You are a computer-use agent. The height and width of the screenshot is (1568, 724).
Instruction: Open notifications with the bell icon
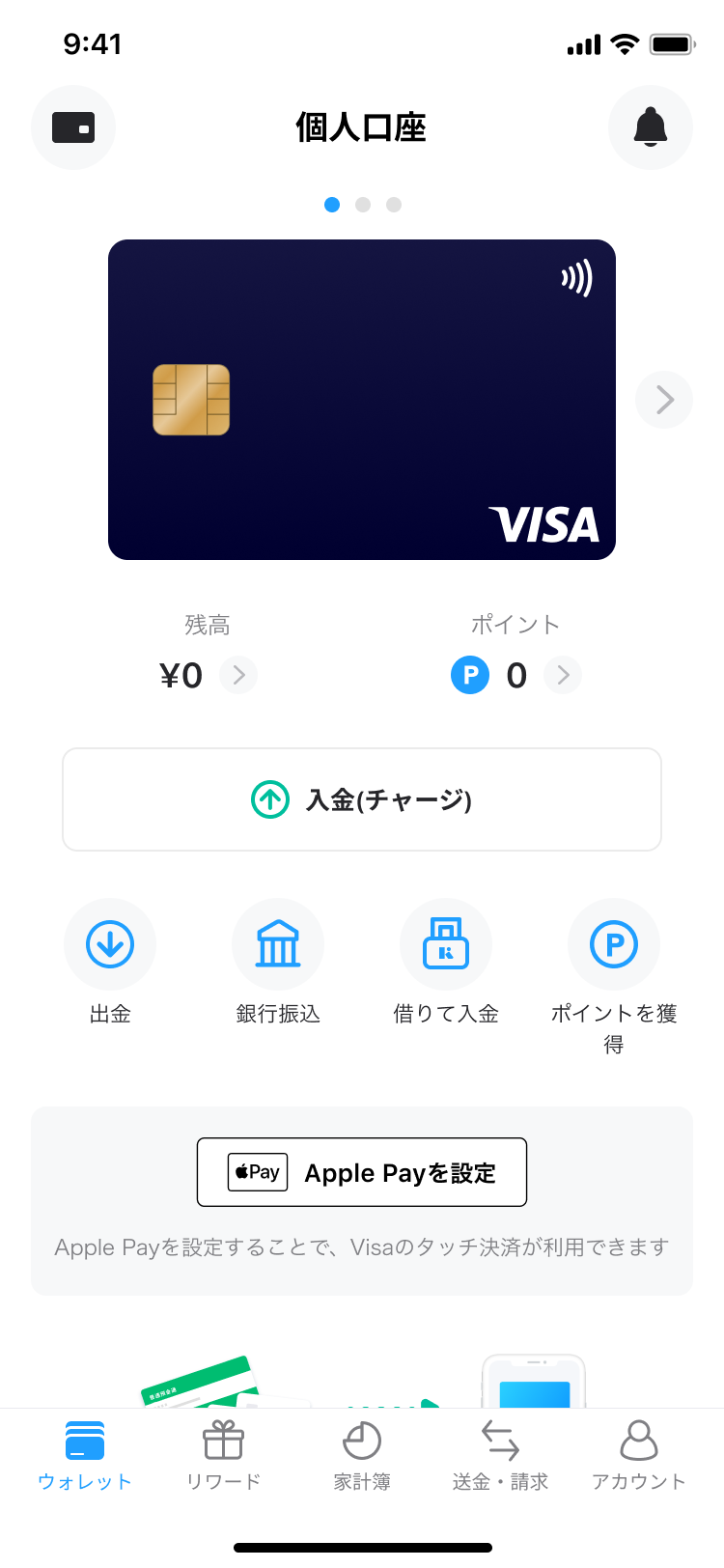[x=651, y=126]
